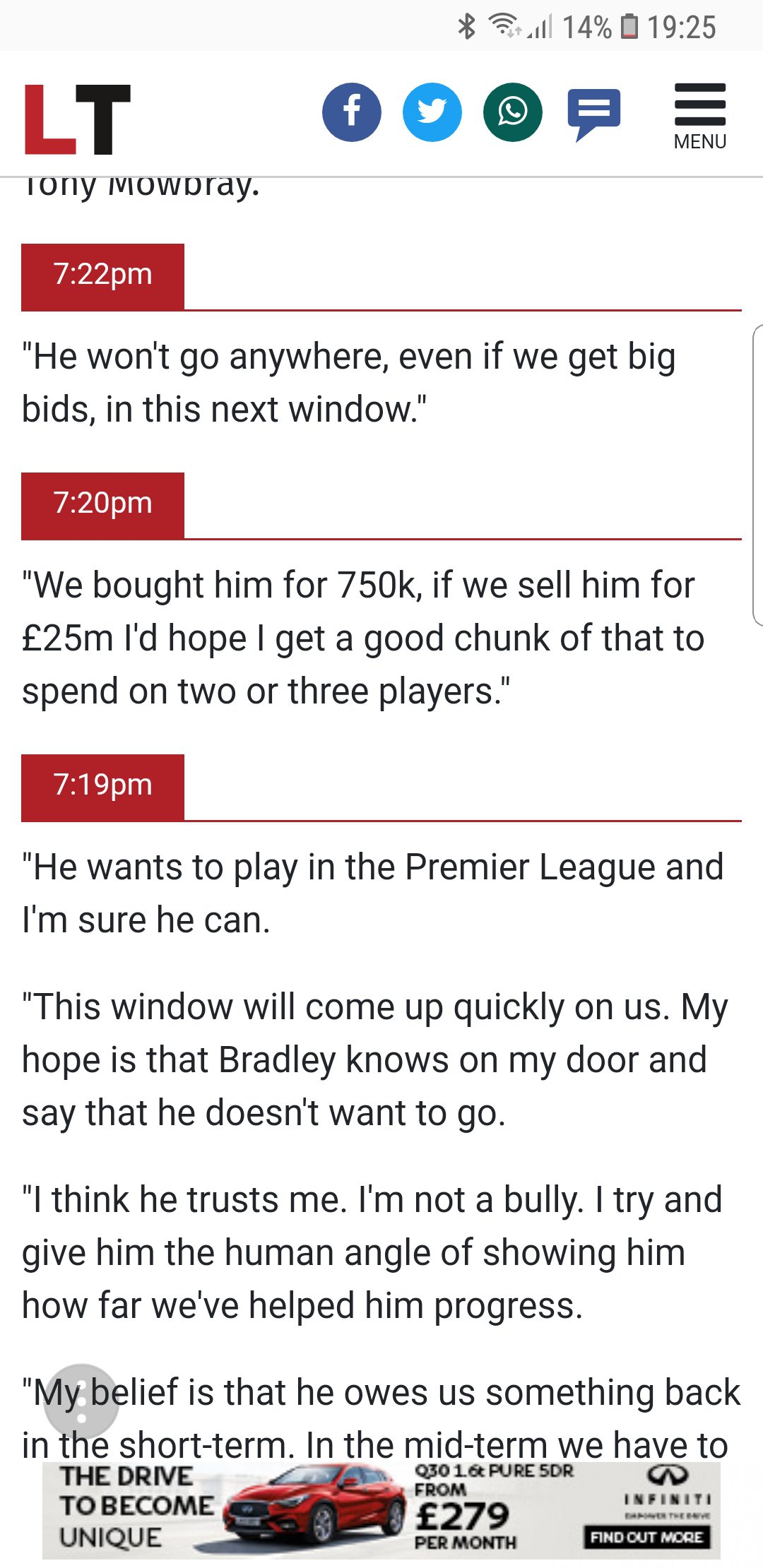Open the comments speech bubble
This screenshot has width=763, height=1568.
[x=593, y=114]
